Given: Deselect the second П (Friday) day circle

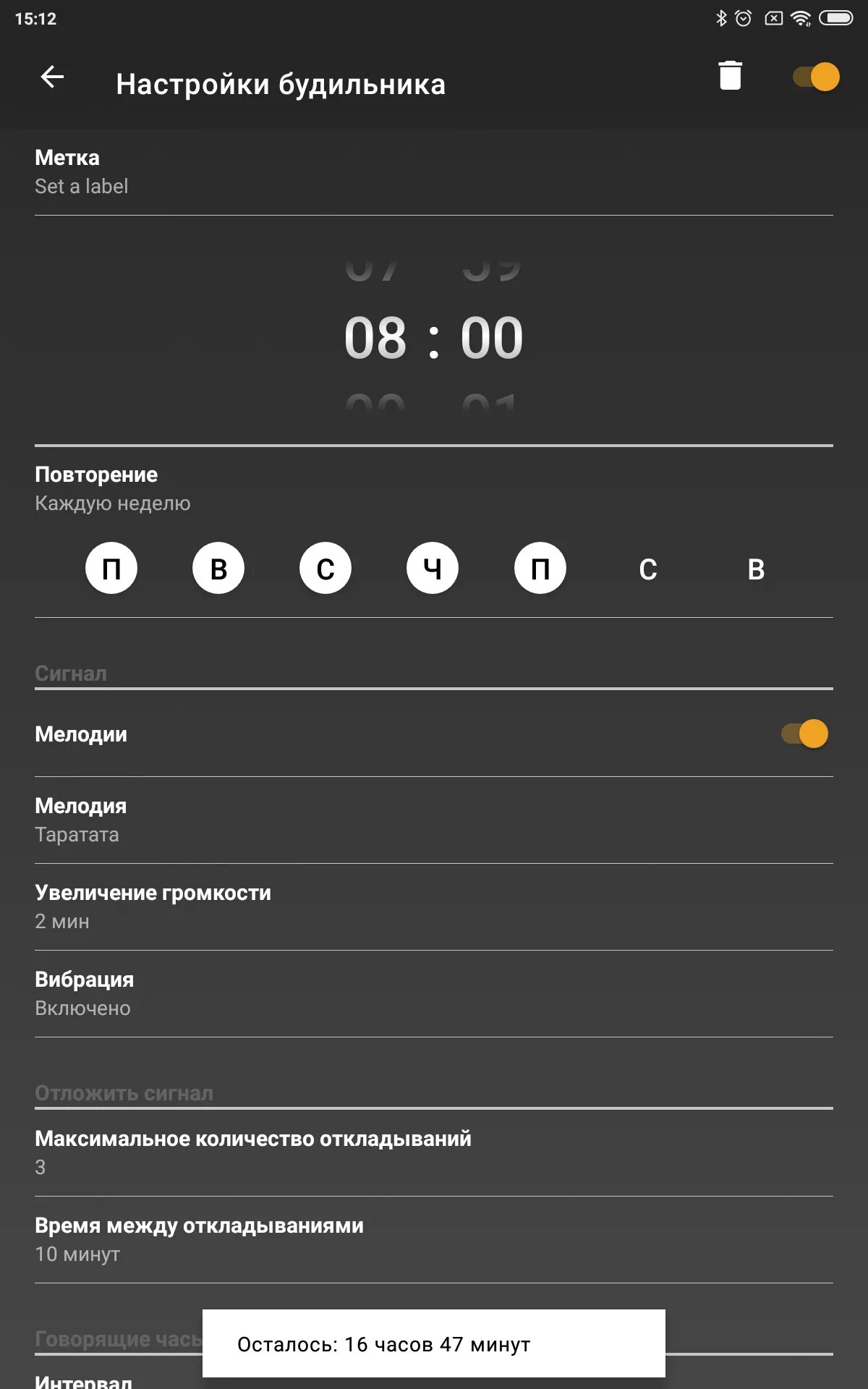Looking at the screenshot, I should pyautogui.click(x=540, y=568).
